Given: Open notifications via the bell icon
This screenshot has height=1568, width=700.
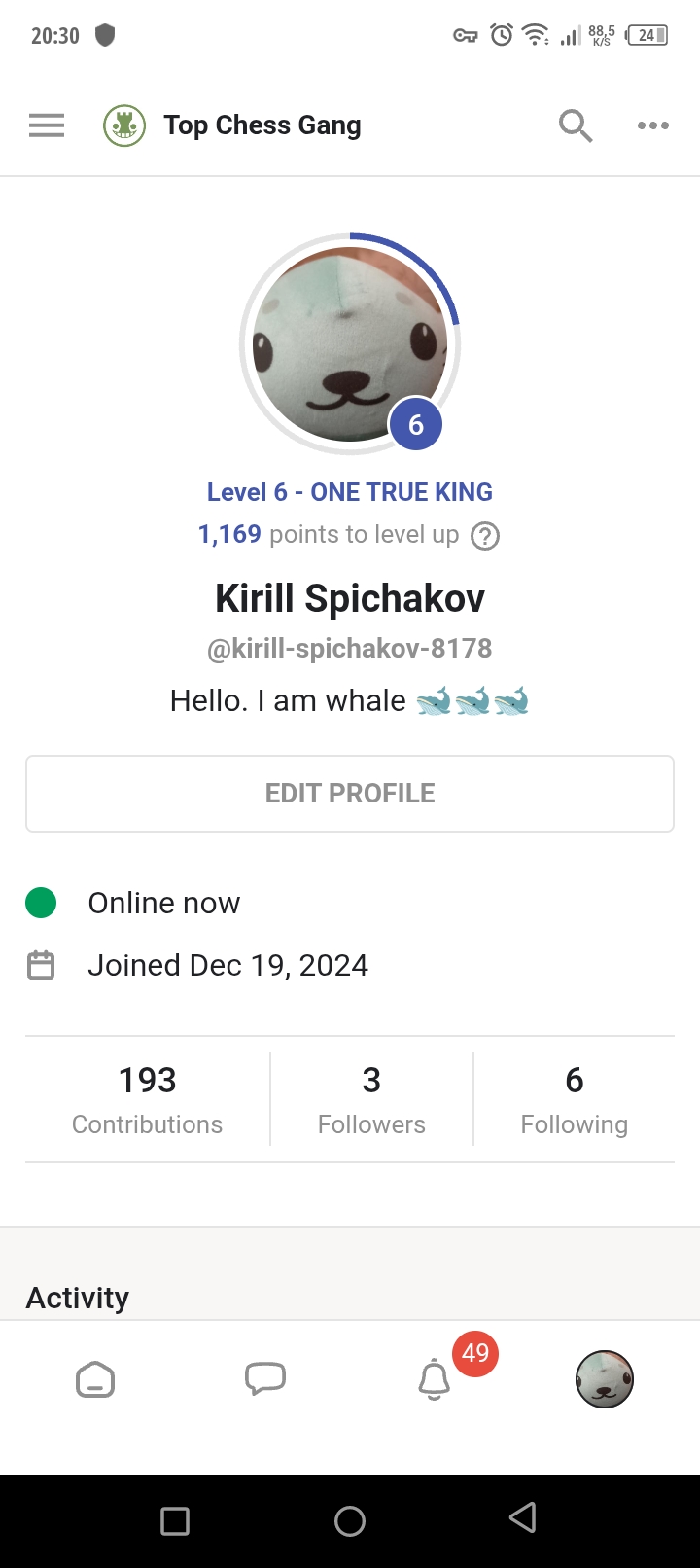Looking at the screenshot, I should pos(434,1378).
